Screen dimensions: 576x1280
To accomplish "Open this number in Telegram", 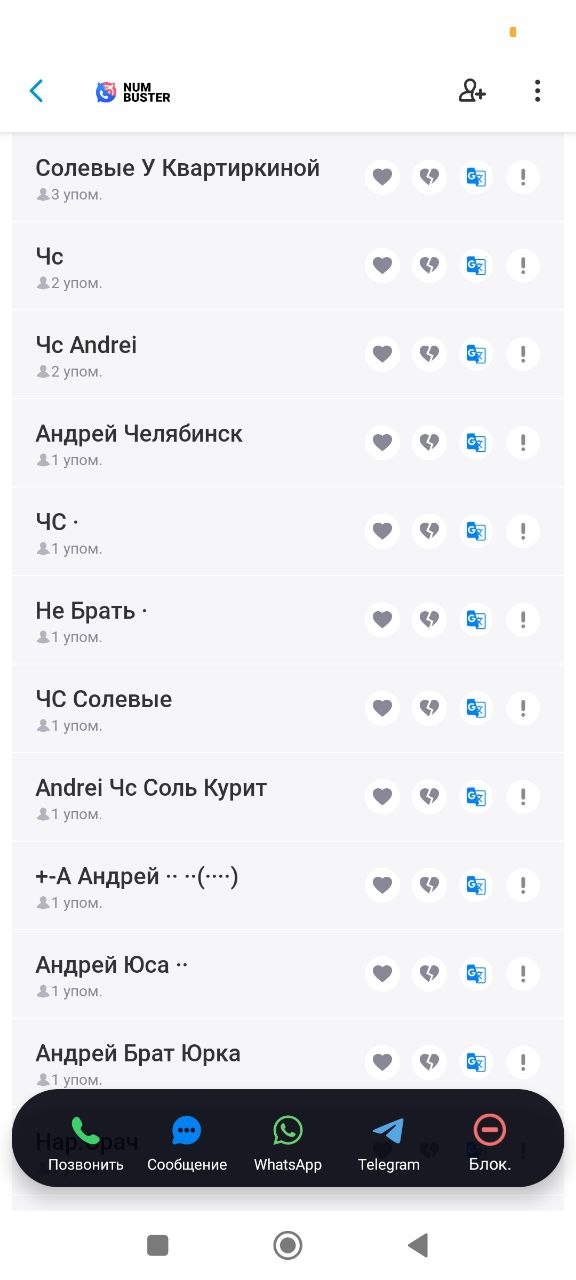I will pos(389,1144).
